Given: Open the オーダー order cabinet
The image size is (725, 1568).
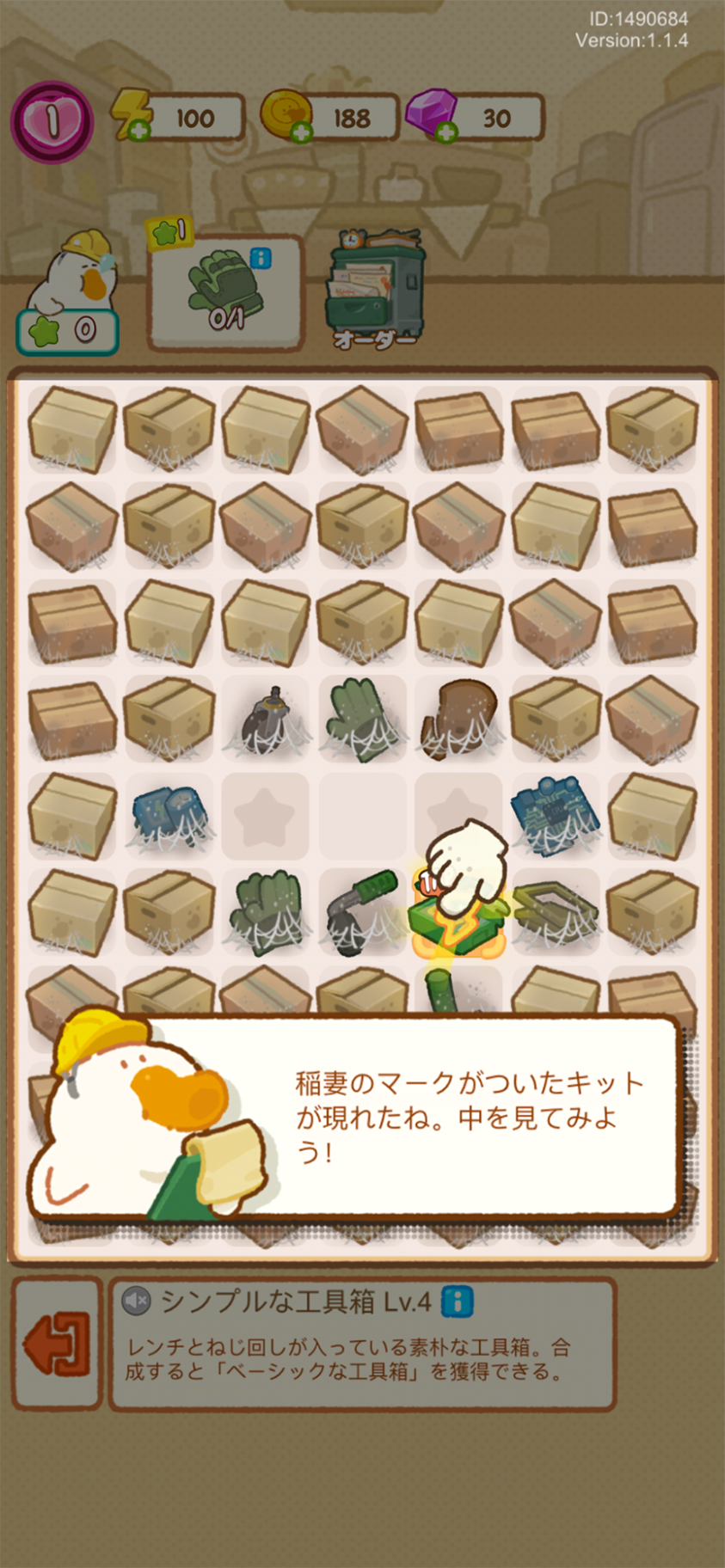Looking at the screenshot, I should [x=375, y=288].
